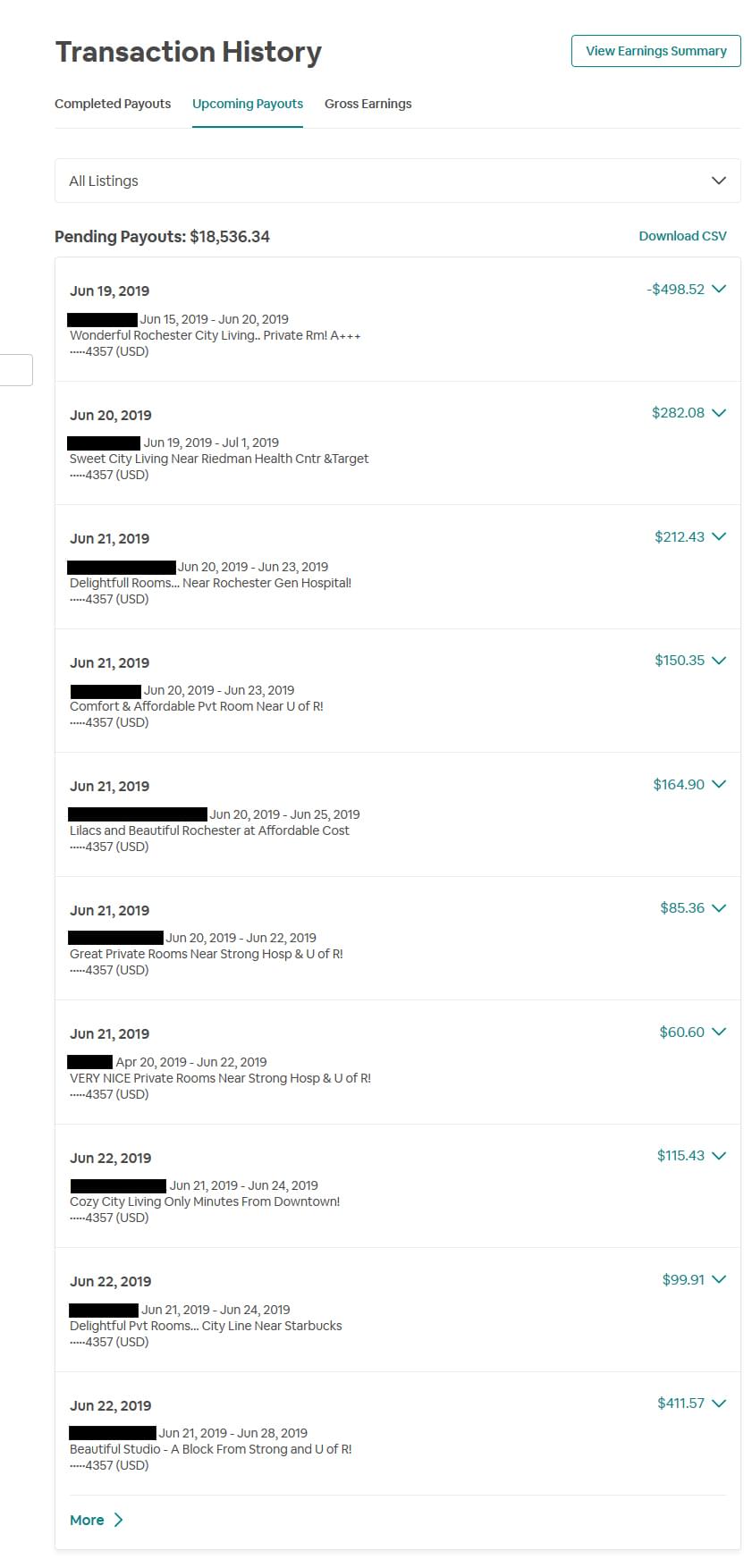Download the CSV file
Screen dimensions: 752x1568
tap(682, 236)
